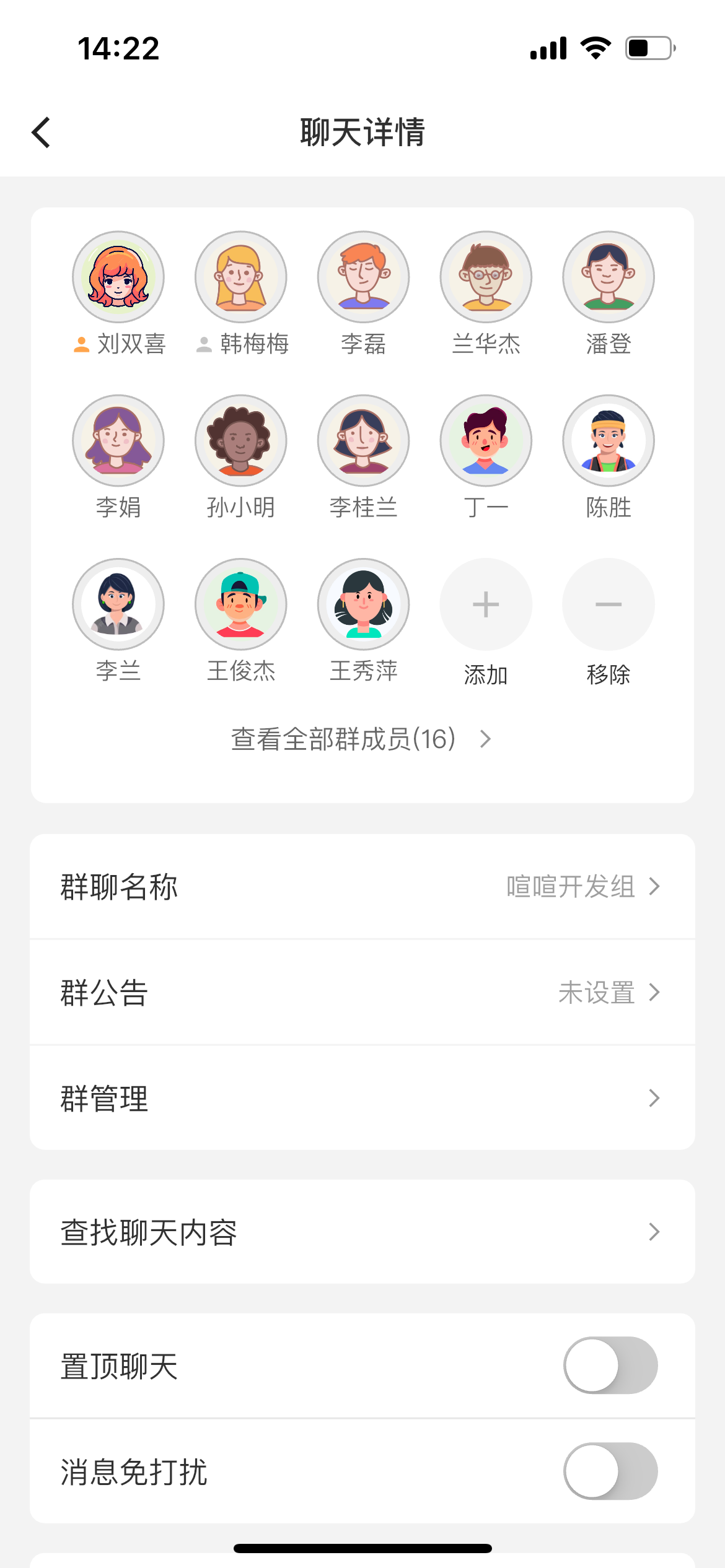Screen dimensions: 725x1568
Task: Add a new group member
Action: (486, 605)
